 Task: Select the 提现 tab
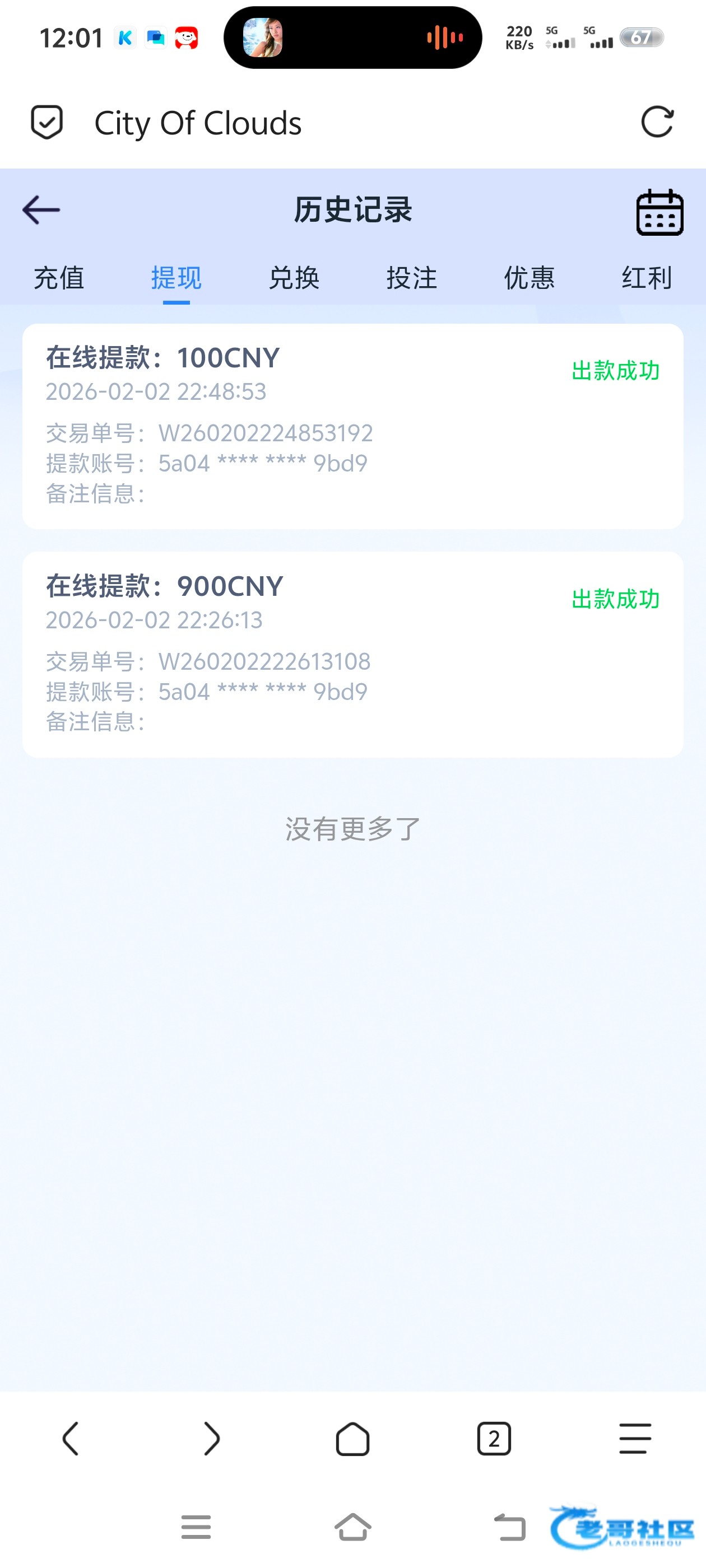pos(176,278)
